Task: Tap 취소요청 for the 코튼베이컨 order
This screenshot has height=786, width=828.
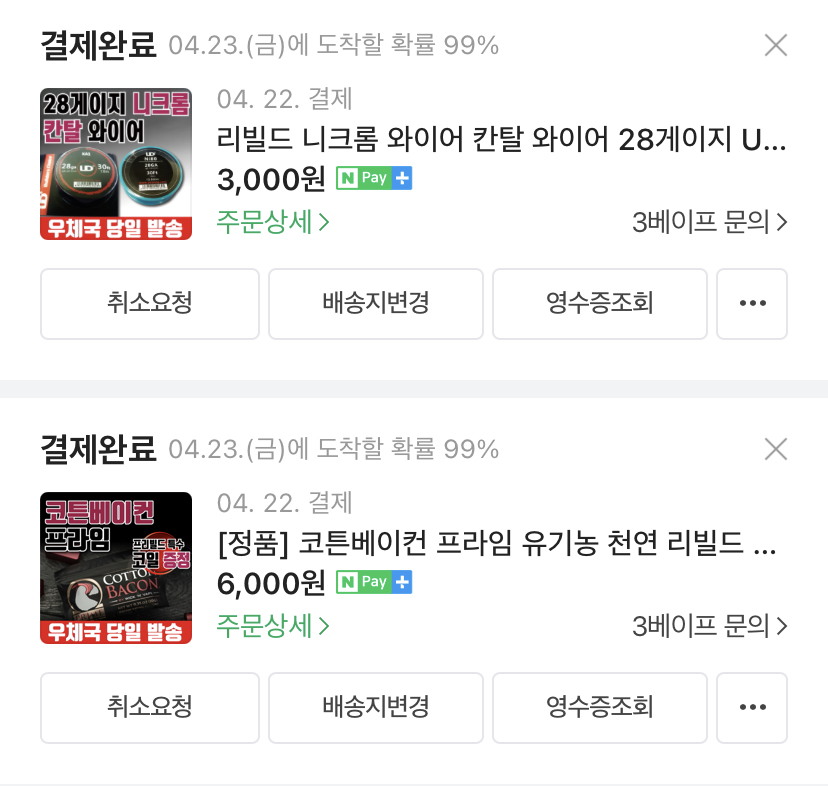Action: (x=150, y=708)
